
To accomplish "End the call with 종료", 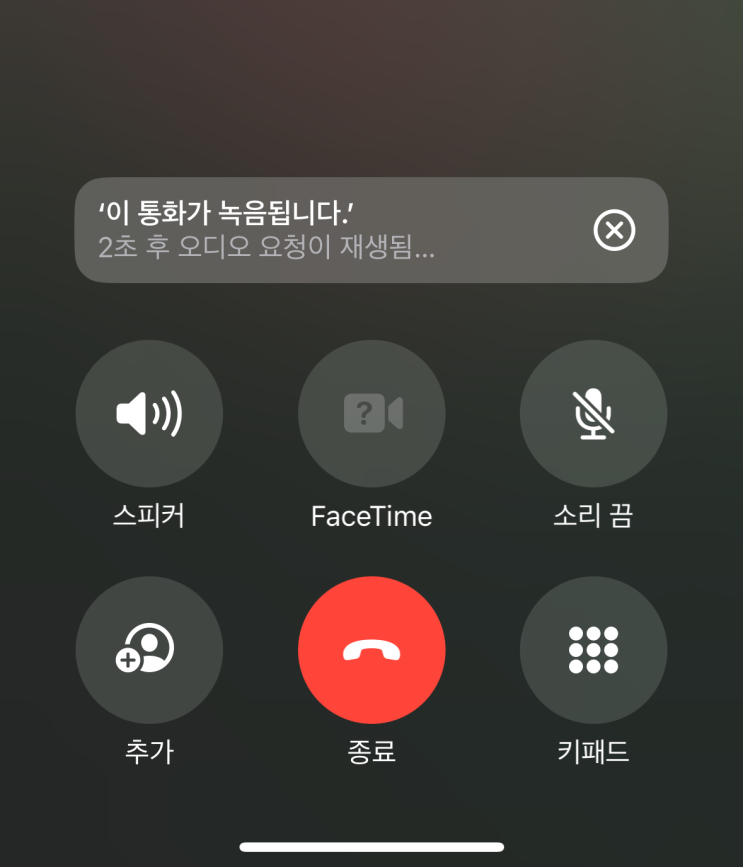I will tap(371, 650).
